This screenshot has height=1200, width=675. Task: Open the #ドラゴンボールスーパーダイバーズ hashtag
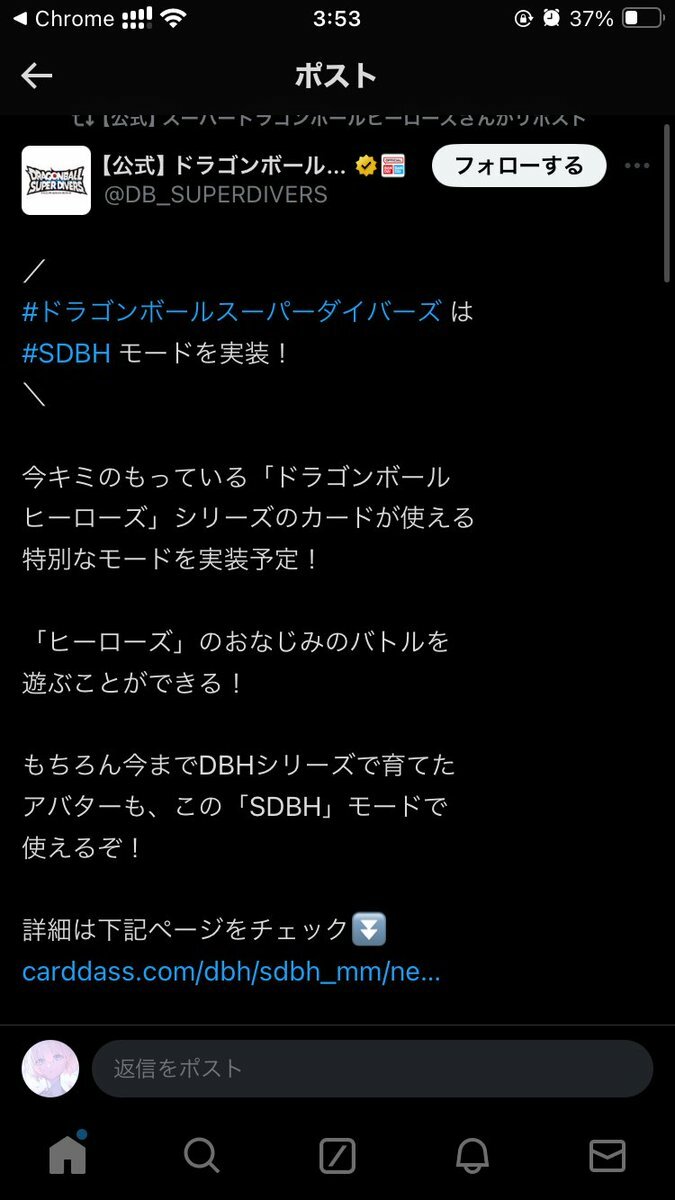pos(232,312)
